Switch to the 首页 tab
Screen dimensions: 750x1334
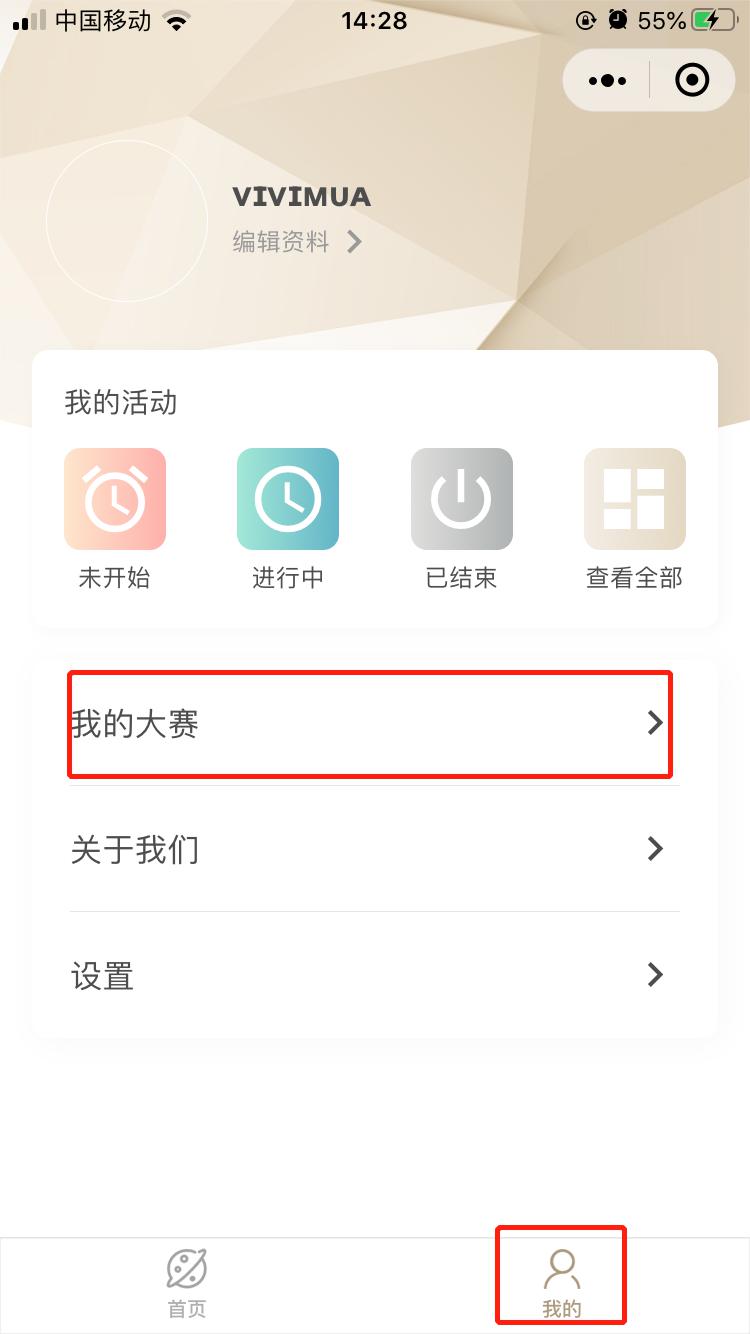coord(187,1283)
